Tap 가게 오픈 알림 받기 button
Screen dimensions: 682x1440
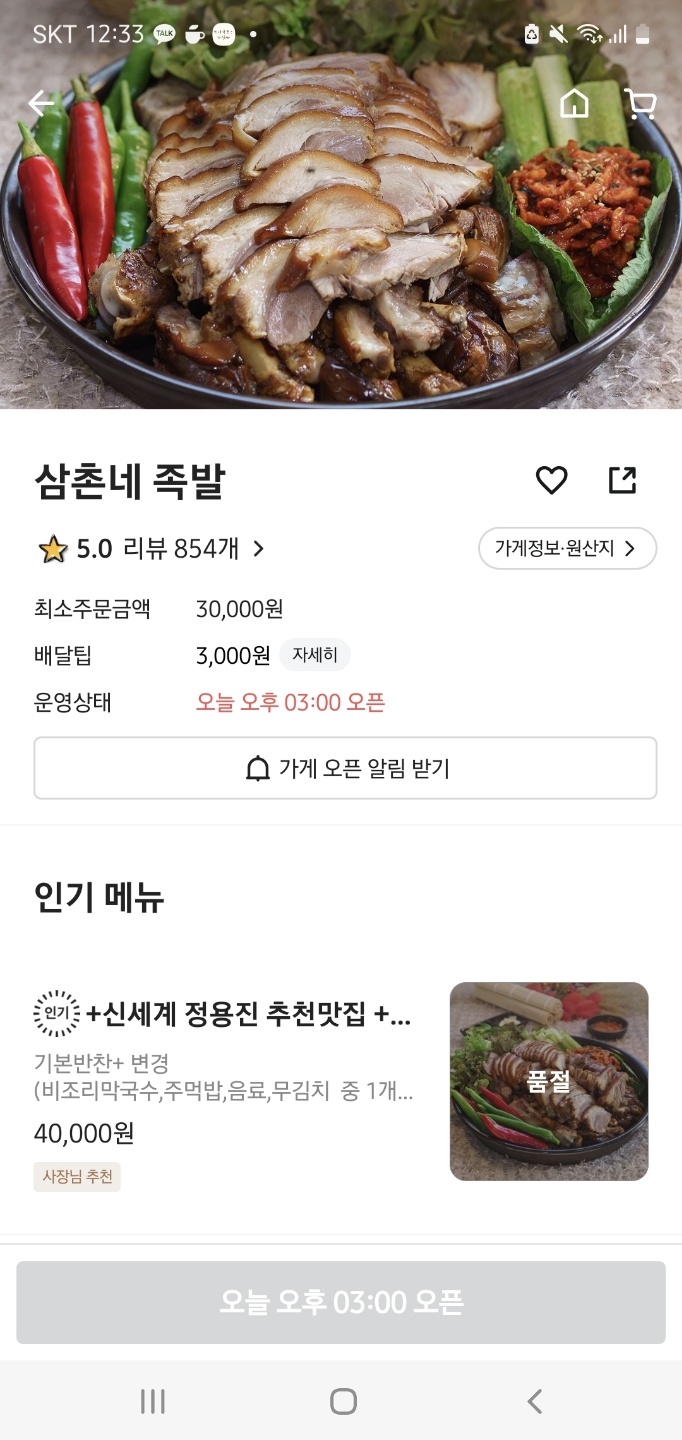click(x=345, y=768)
